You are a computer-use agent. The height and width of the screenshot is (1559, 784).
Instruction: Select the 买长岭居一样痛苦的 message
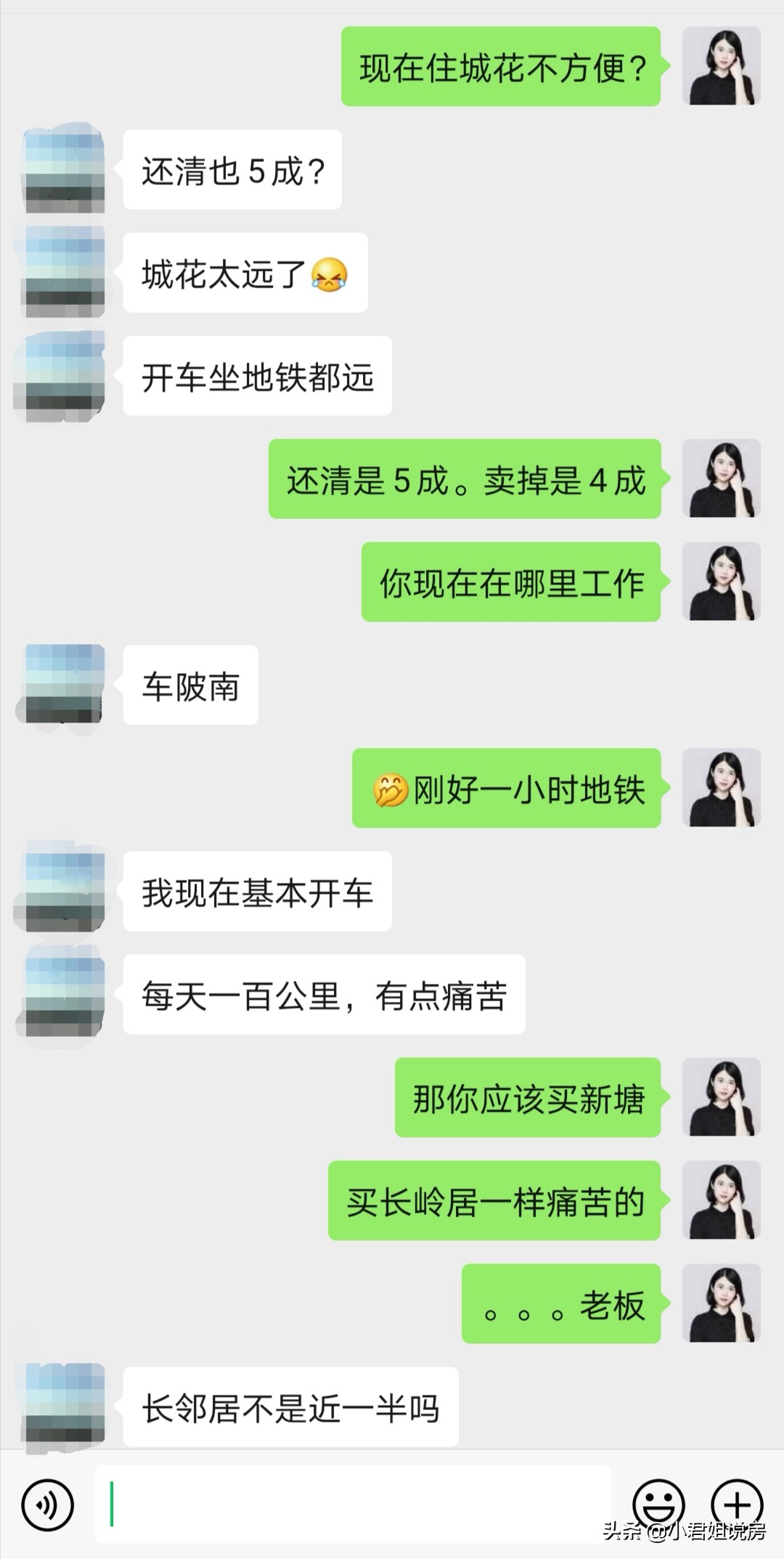(494, 1202)
